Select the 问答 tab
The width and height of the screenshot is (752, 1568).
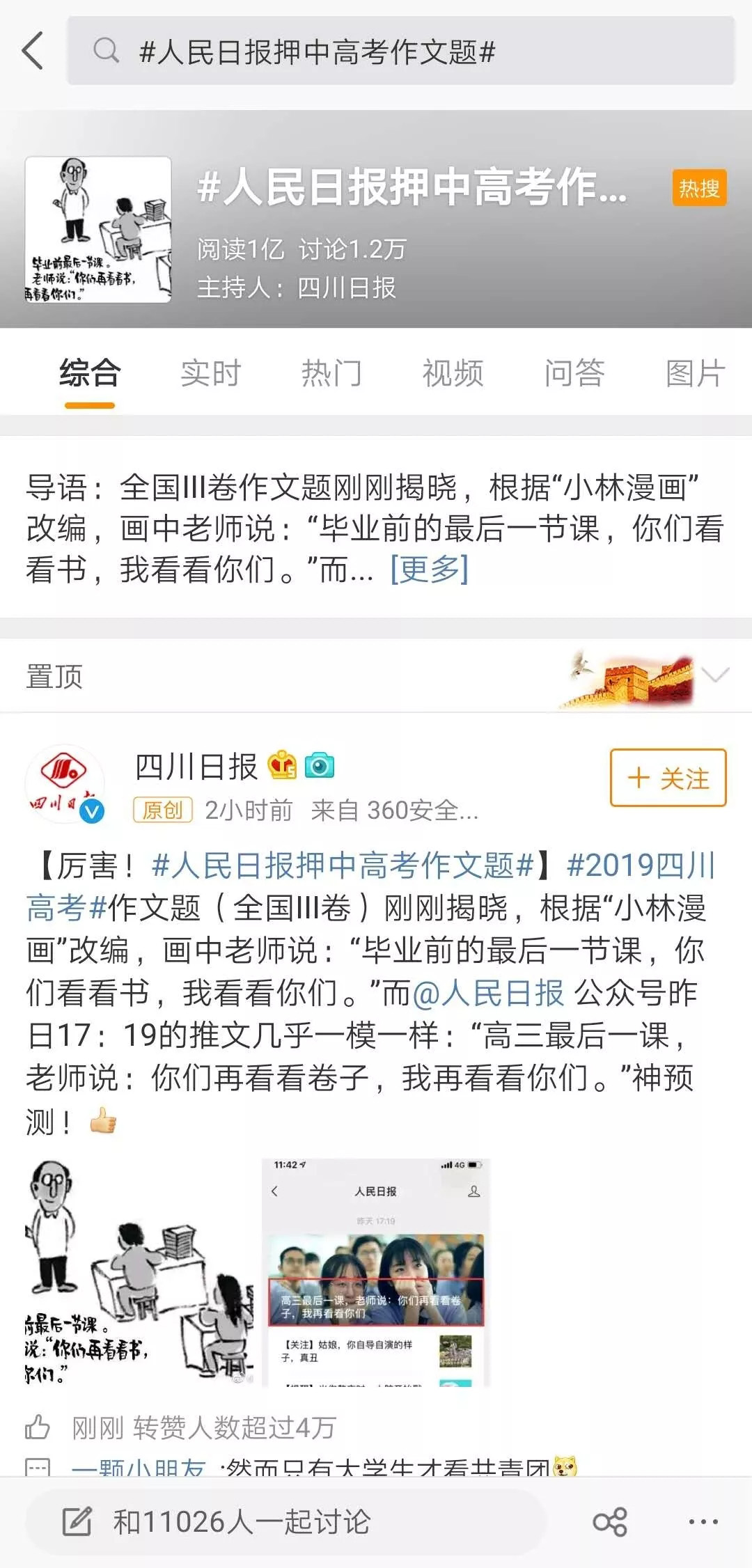(x=574, y=373)
